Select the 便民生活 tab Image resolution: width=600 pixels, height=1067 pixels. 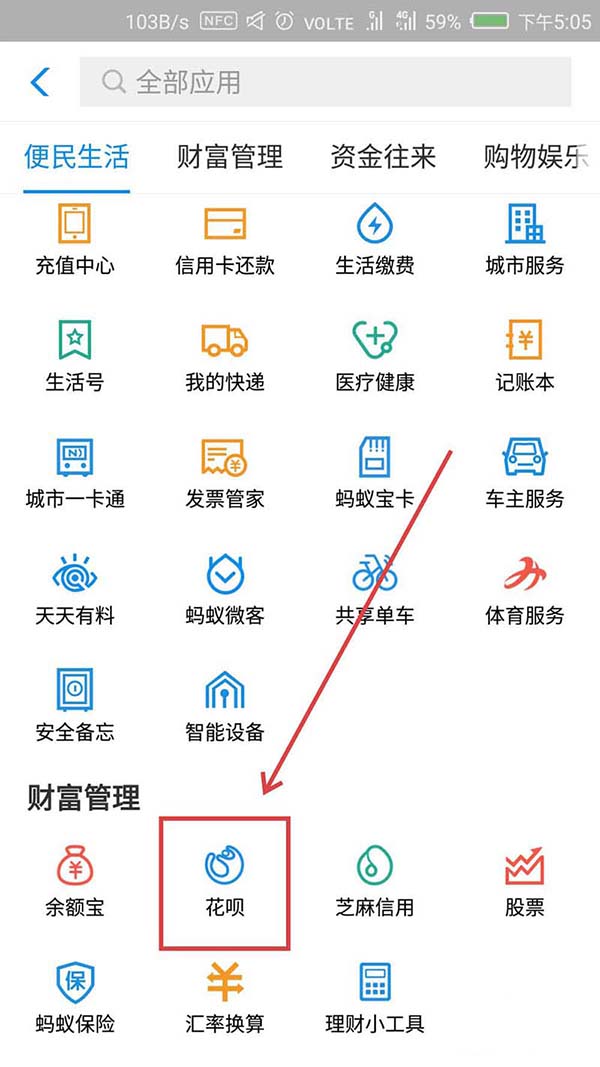pos(76,157)
